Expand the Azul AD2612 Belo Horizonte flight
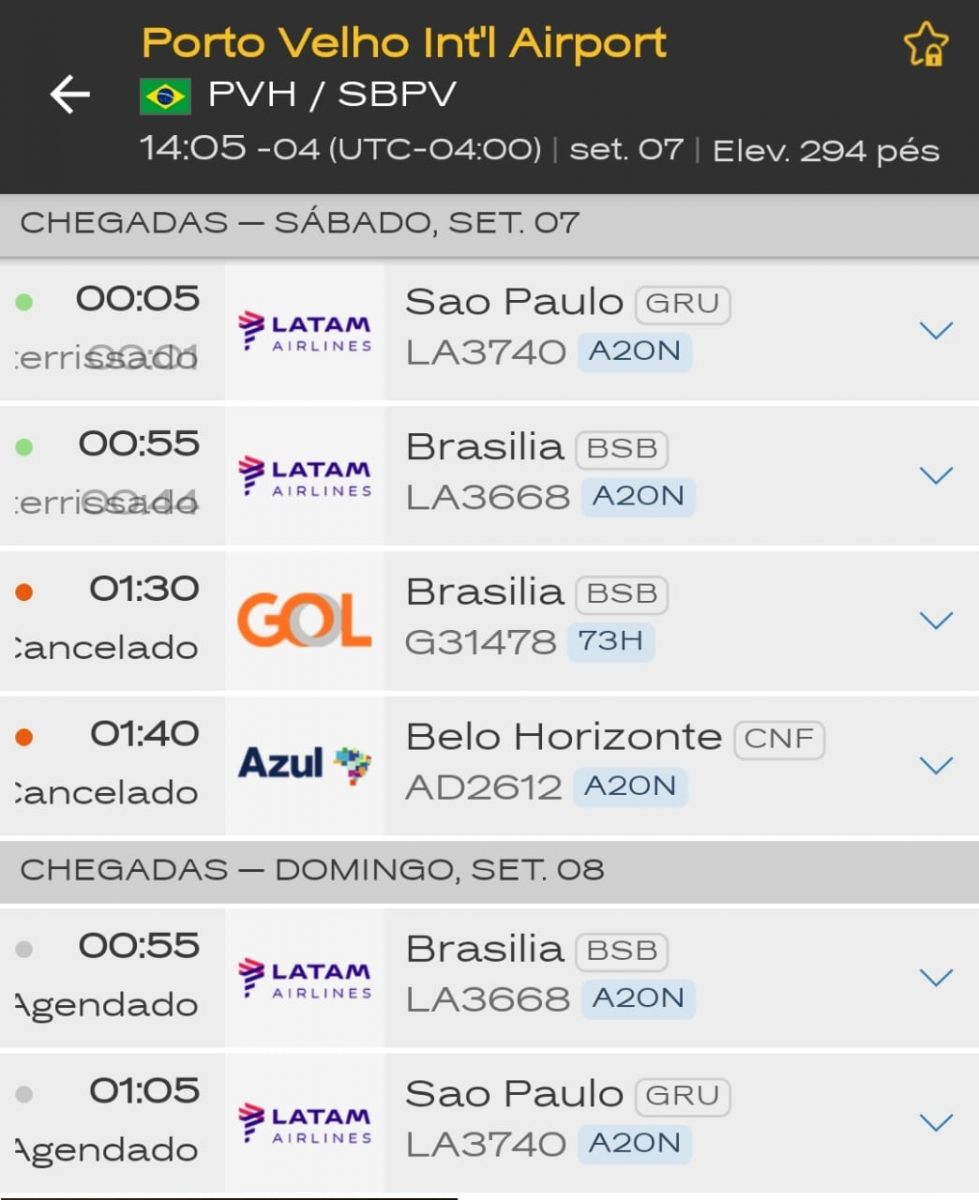 935,765
